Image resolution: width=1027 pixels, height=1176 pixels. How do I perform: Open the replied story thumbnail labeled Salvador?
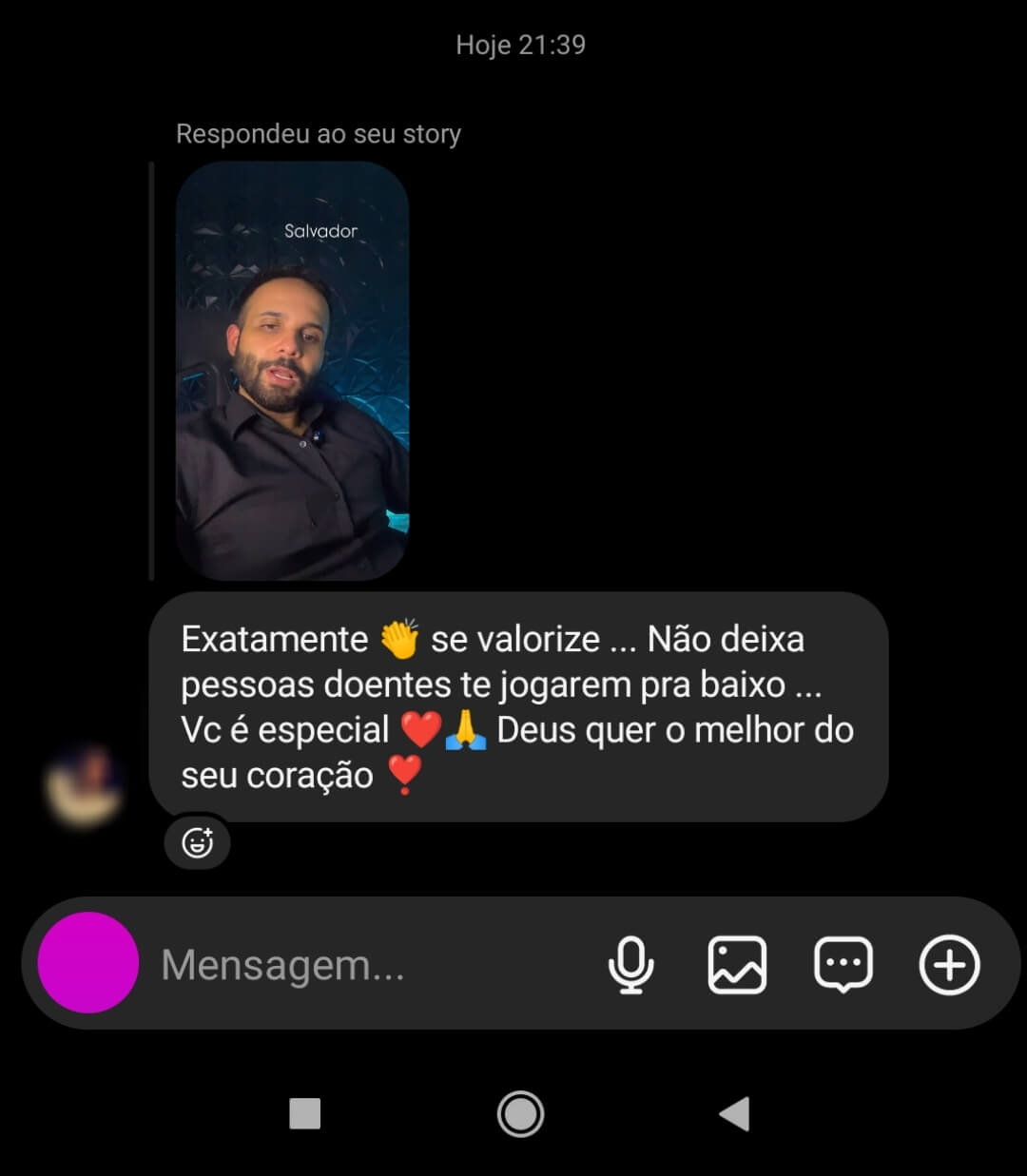292,371
